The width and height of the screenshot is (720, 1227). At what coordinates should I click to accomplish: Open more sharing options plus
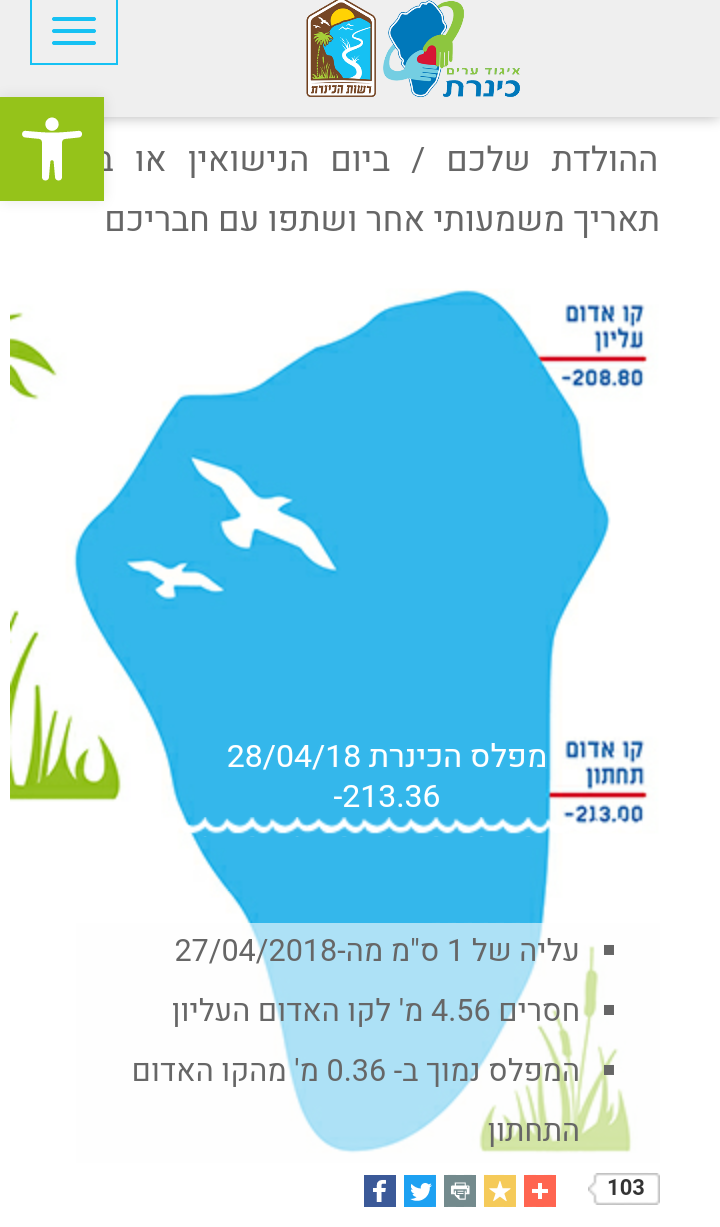(540, 1191)
